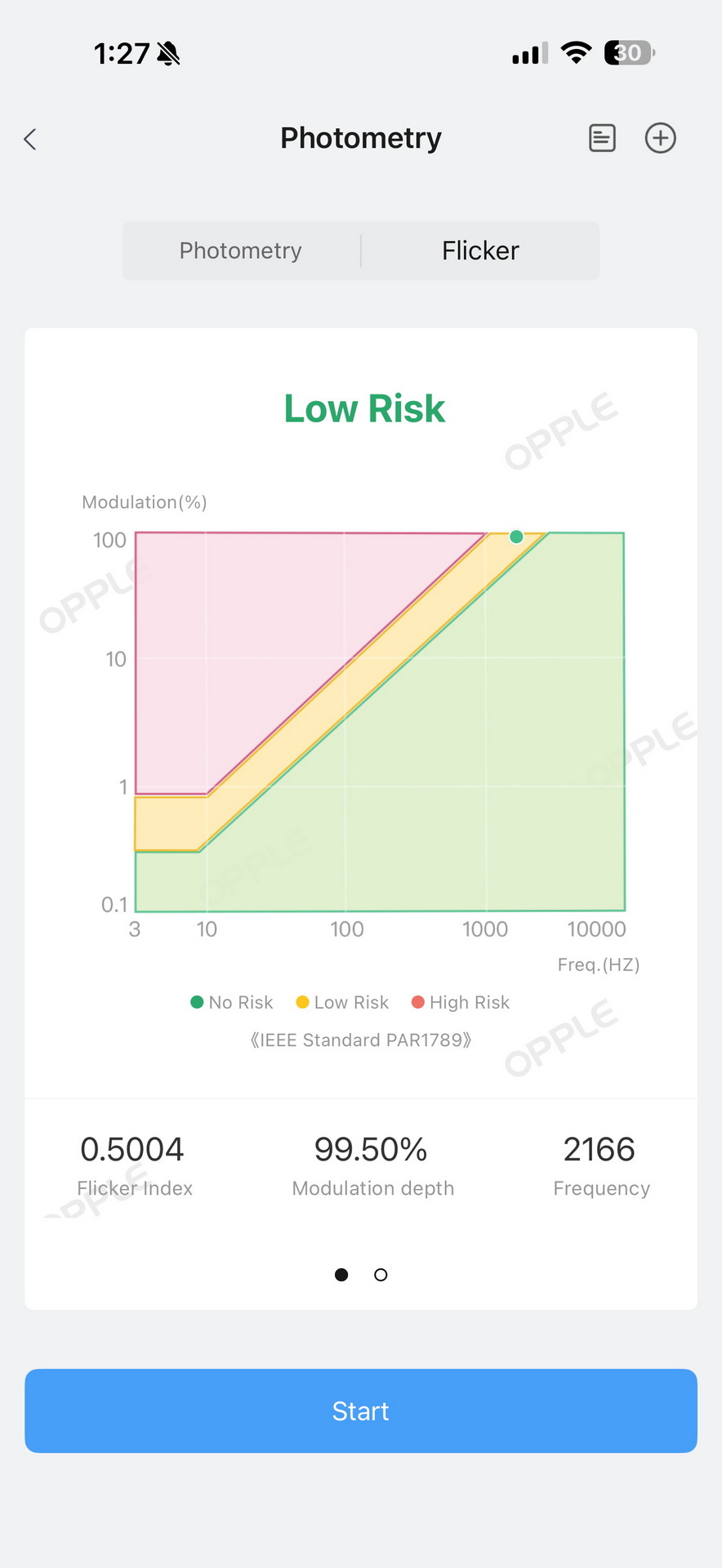Jump to the second page indicator dot

pos(381,1275)
